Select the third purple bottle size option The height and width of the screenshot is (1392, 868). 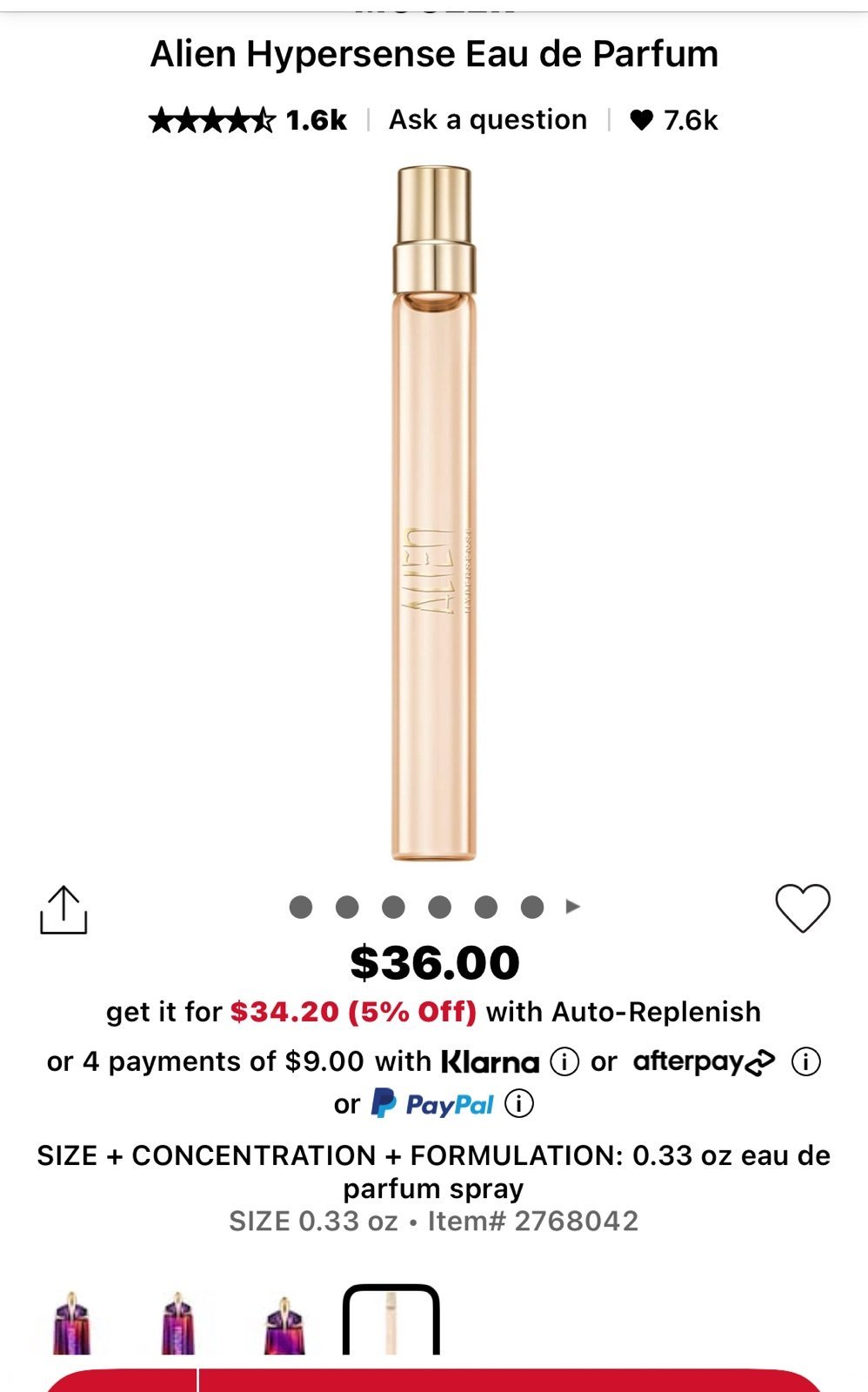coord(284,1324)
